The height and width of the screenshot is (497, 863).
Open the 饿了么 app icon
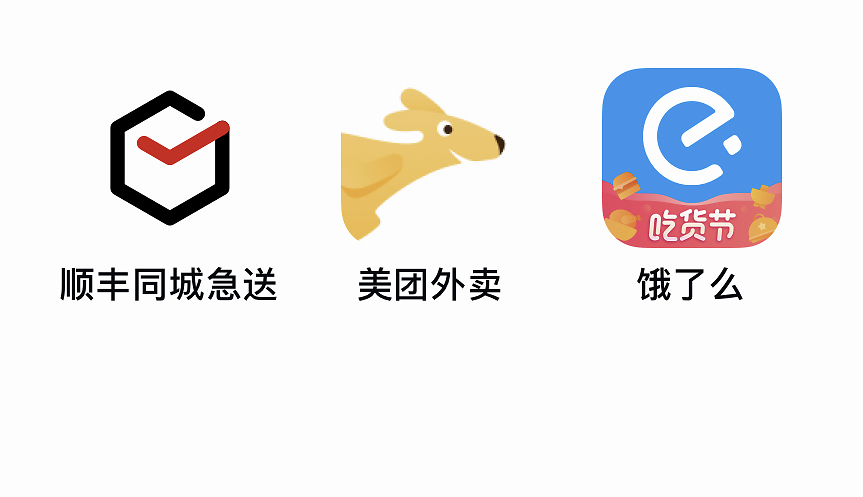click(x=691, y=158)
